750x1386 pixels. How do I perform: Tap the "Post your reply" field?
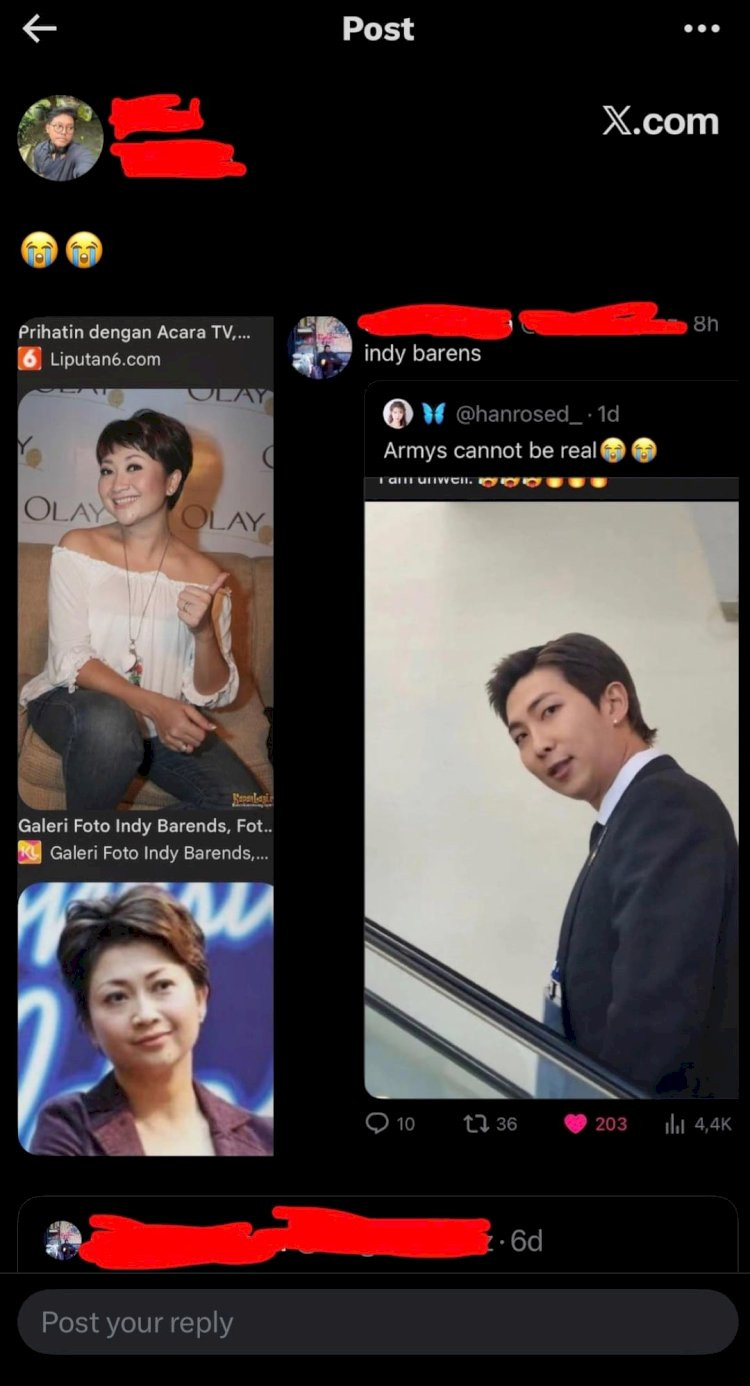click(x=378, y=1322)
